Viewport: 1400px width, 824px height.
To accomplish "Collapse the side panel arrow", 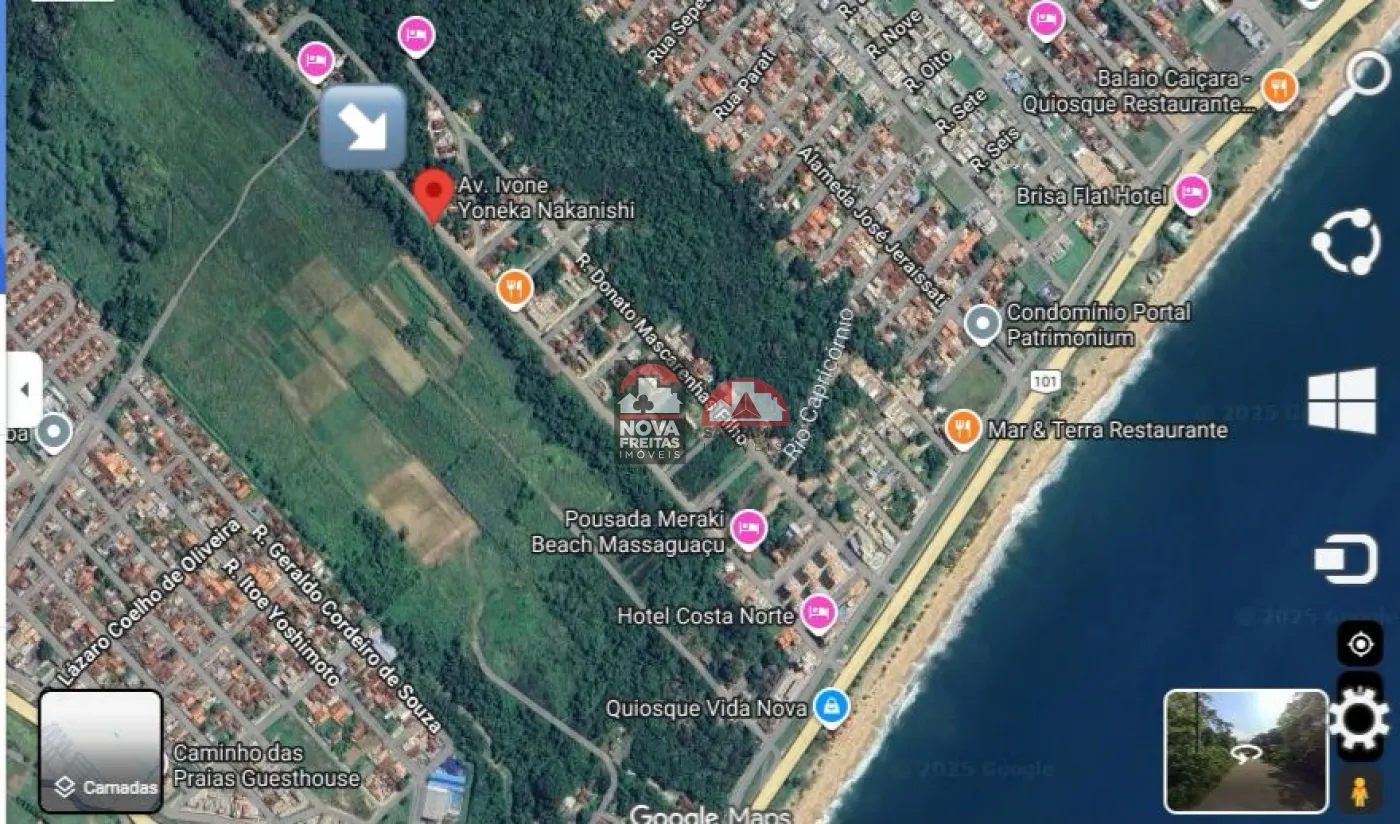I will pyautogui.click(x=25, y=389).
